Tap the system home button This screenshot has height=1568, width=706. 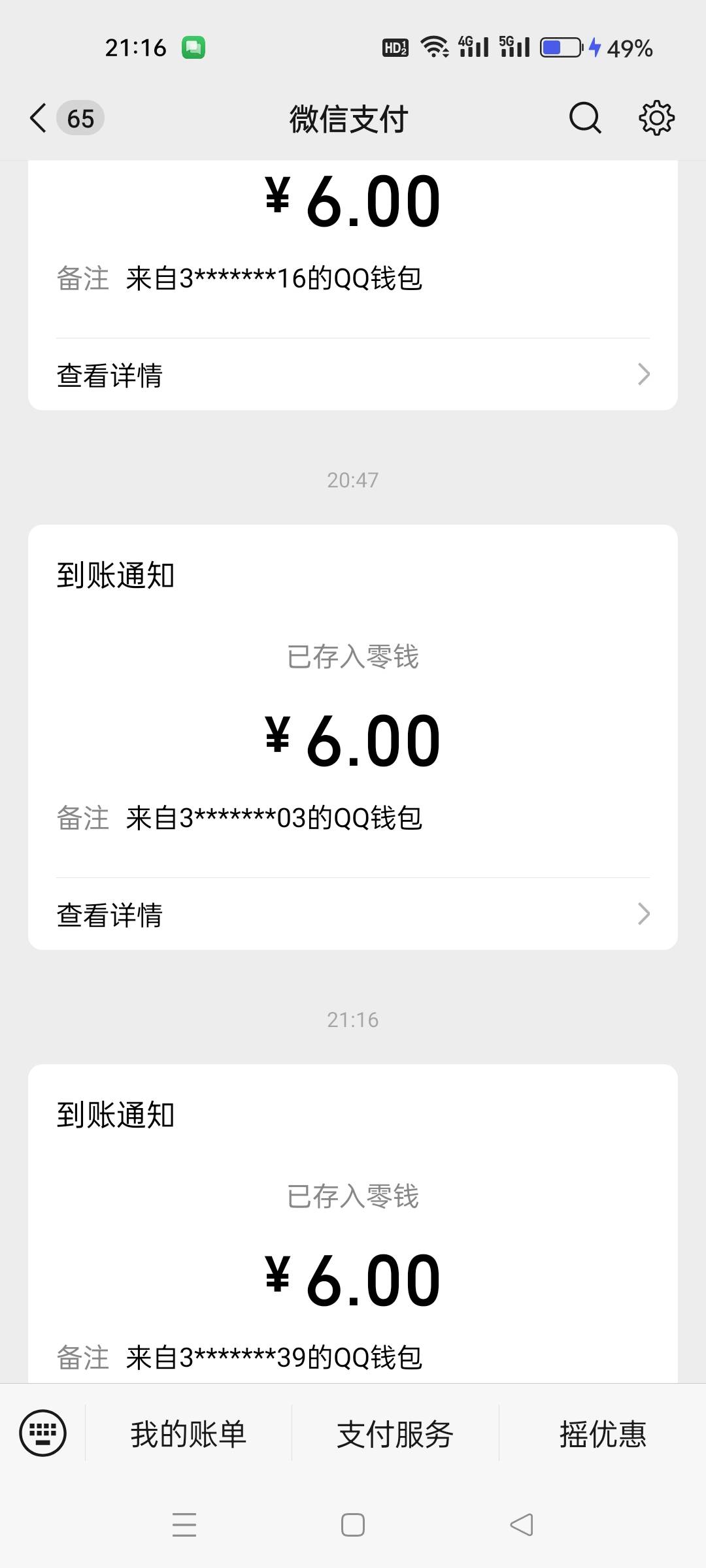pyautogui.click(x=353, y=1525)
